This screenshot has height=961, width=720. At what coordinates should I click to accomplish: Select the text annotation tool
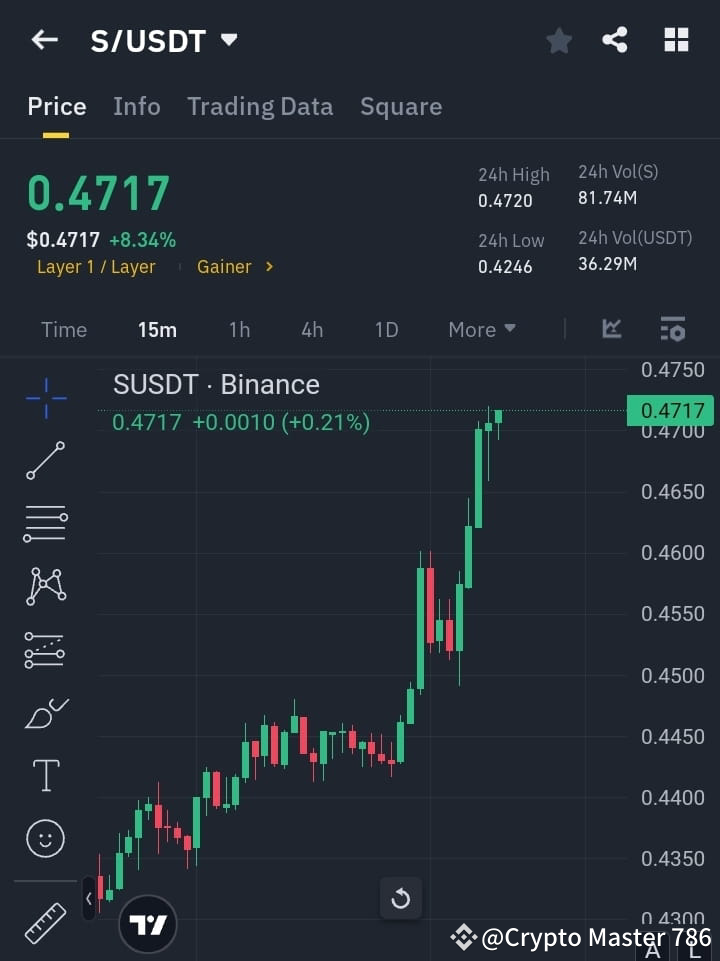45,775
